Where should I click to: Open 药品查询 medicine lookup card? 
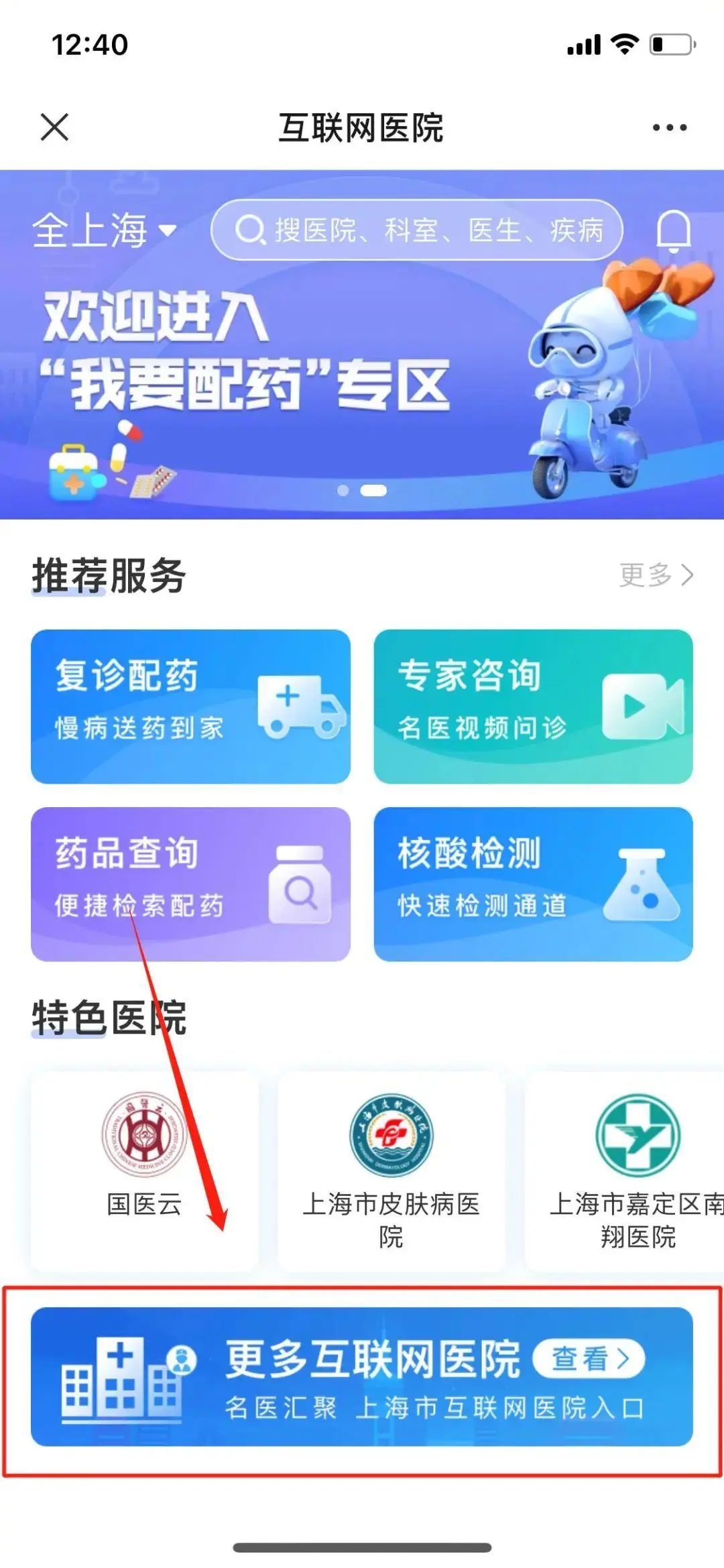point(190,884)
